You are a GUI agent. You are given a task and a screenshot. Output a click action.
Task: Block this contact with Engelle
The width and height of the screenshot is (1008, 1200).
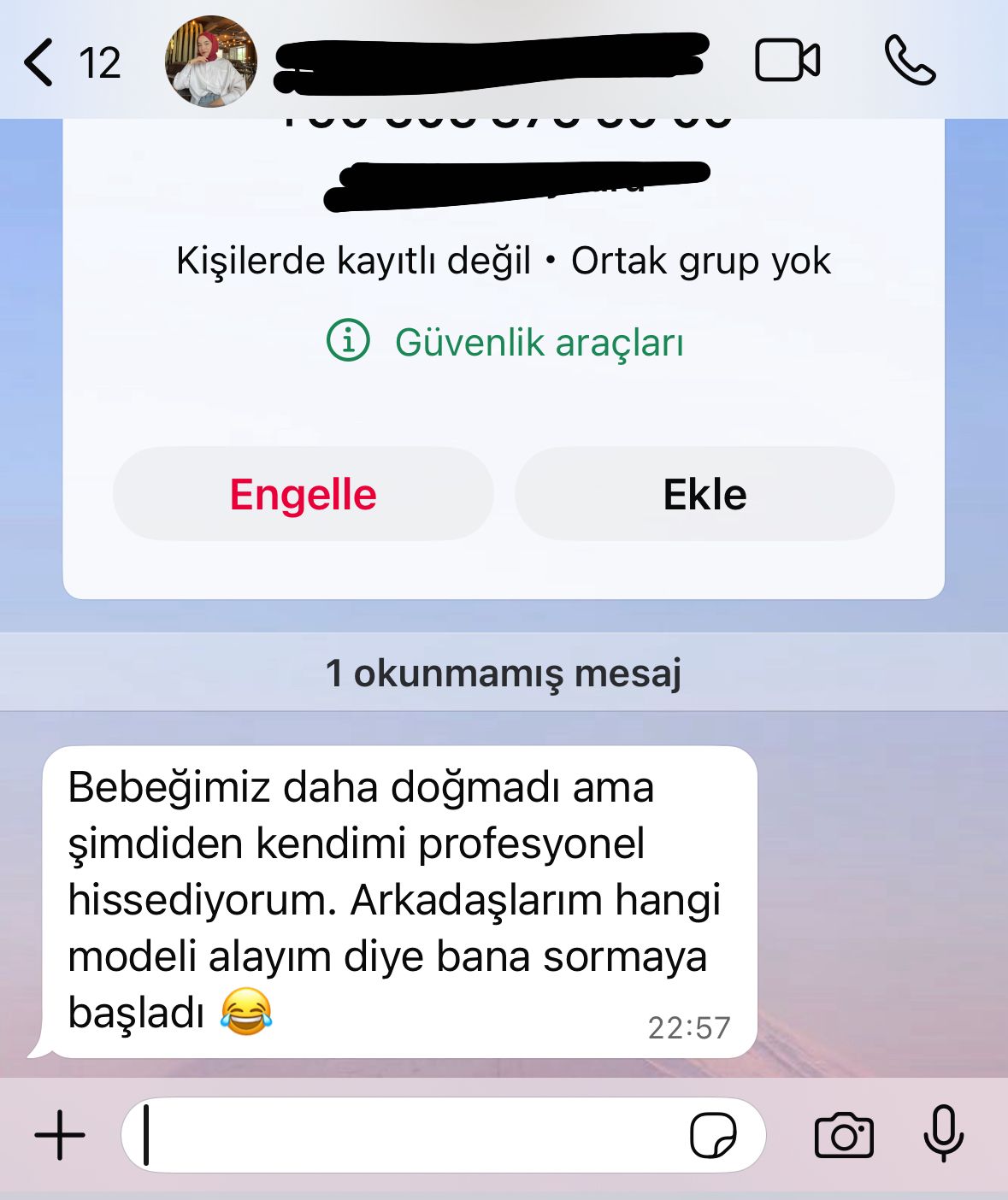click(303, 494)
